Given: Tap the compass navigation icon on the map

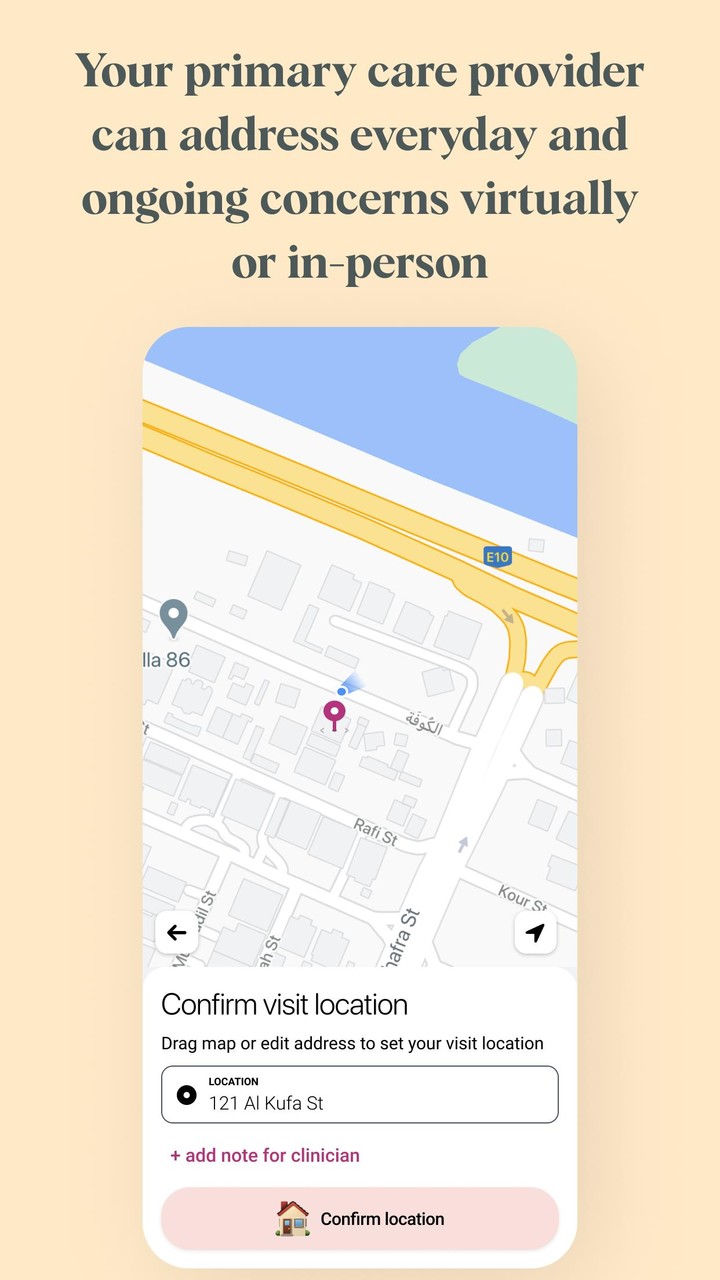Looking at the screenshot, I should 536,932.
